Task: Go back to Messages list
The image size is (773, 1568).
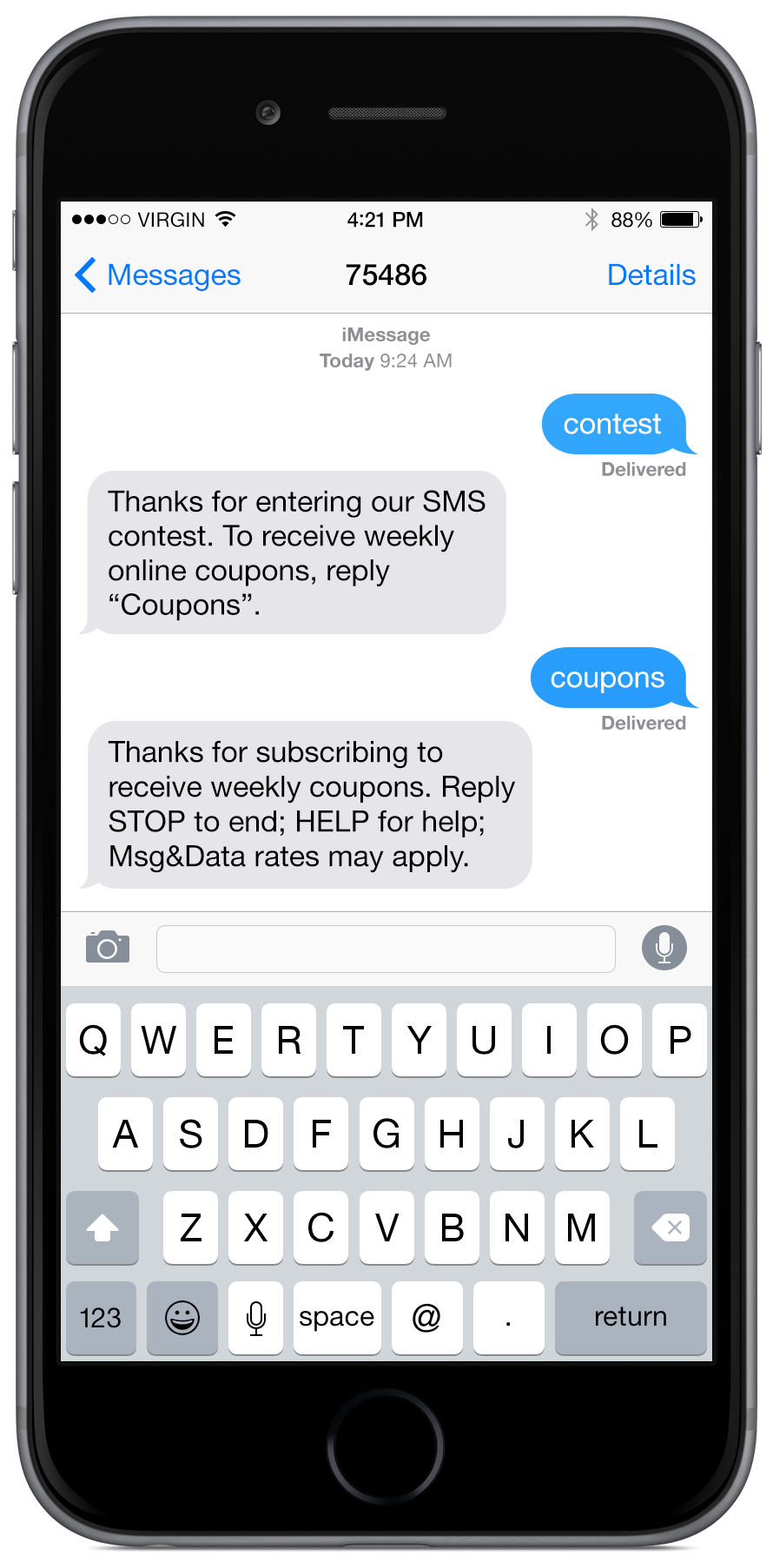Action: tap(158, 275)
